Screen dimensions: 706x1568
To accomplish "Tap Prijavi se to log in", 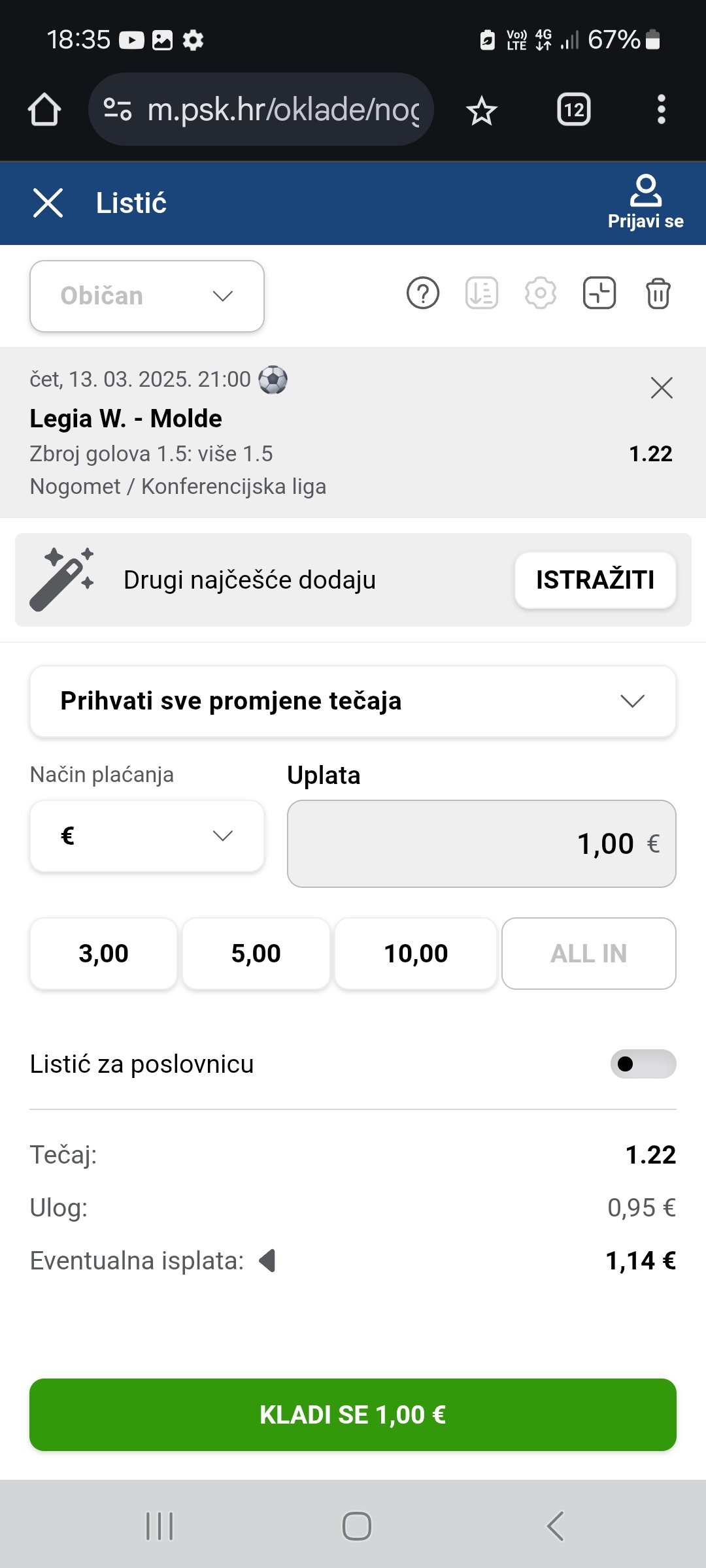I will point(645,203).
